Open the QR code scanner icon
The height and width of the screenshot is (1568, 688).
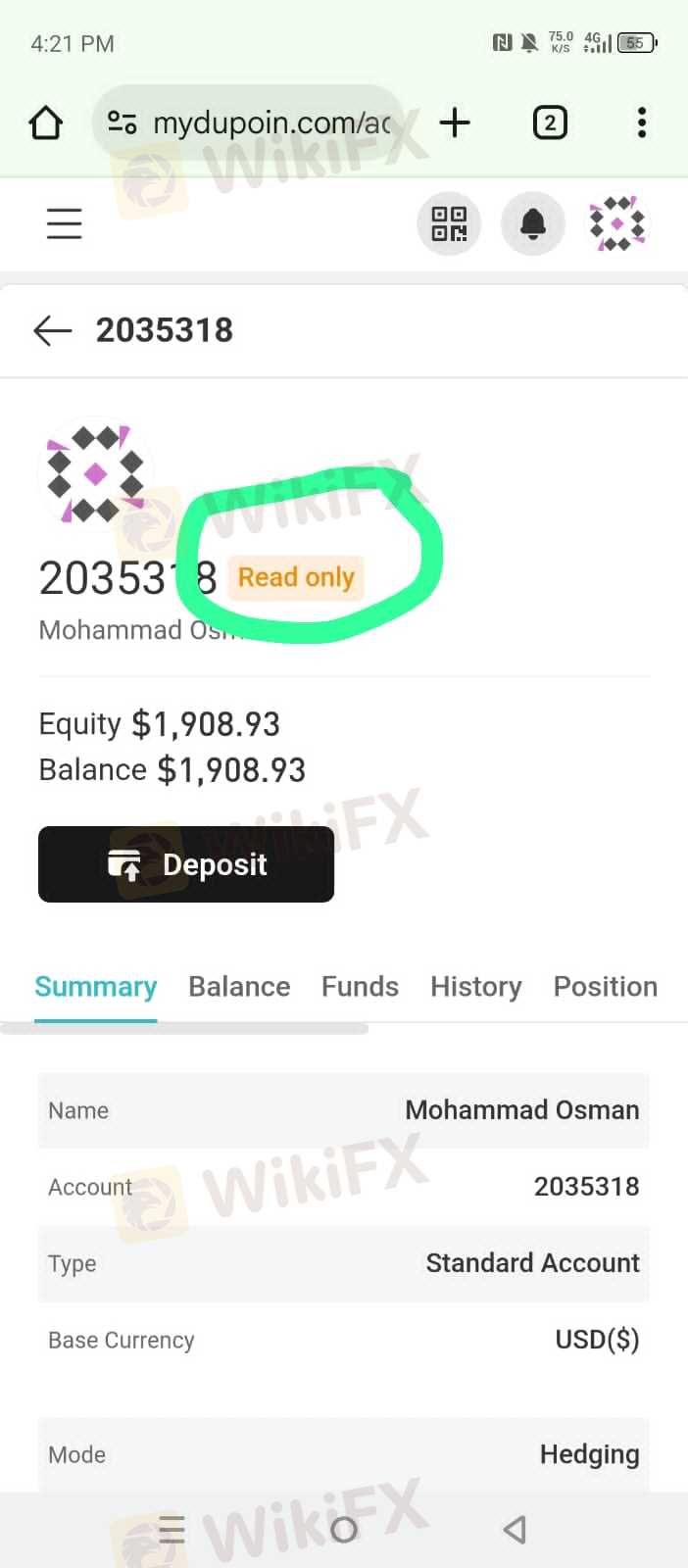(450, 224)
